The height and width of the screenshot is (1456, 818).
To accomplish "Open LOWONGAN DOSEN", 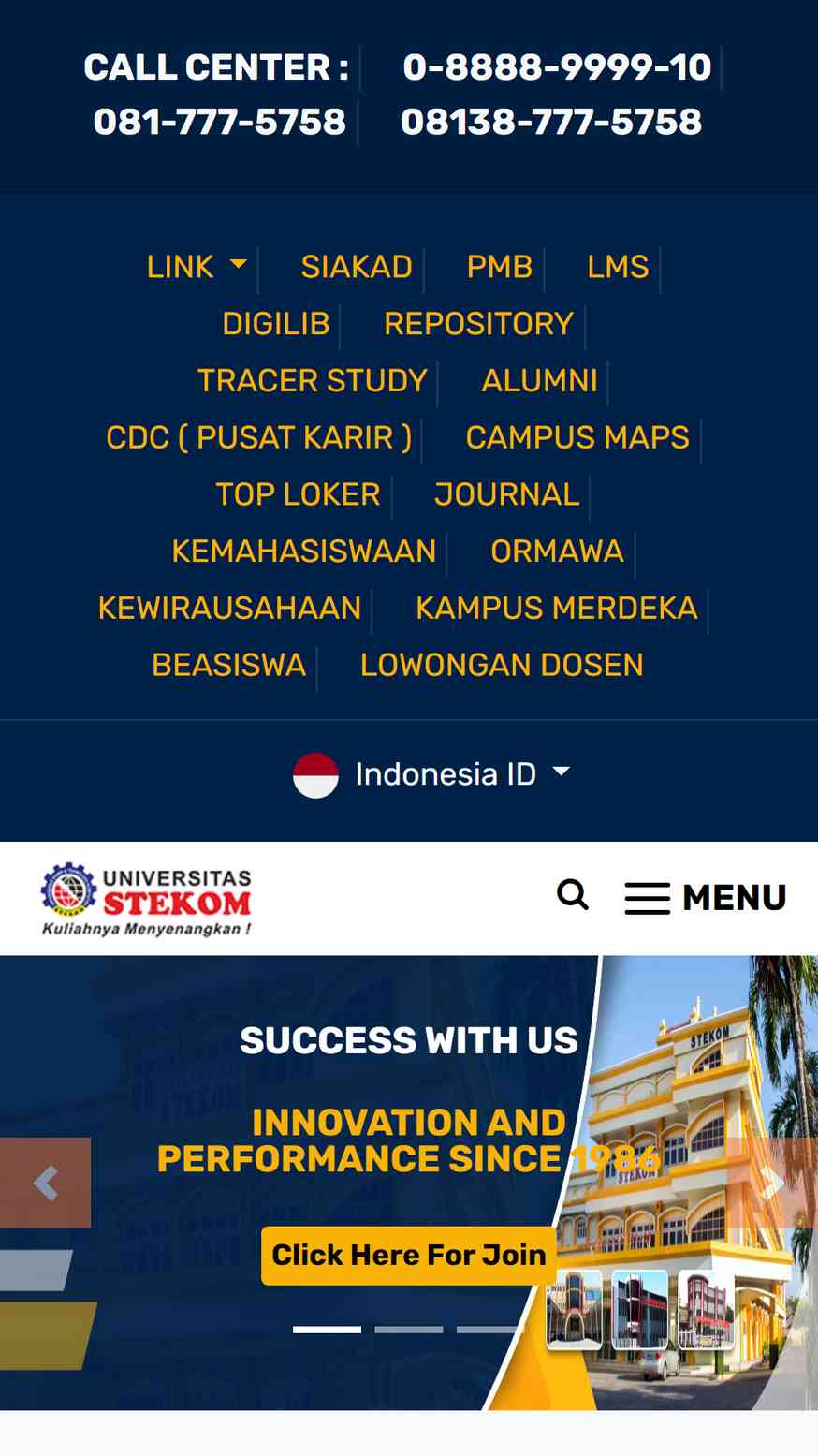I will coord(502,666).
